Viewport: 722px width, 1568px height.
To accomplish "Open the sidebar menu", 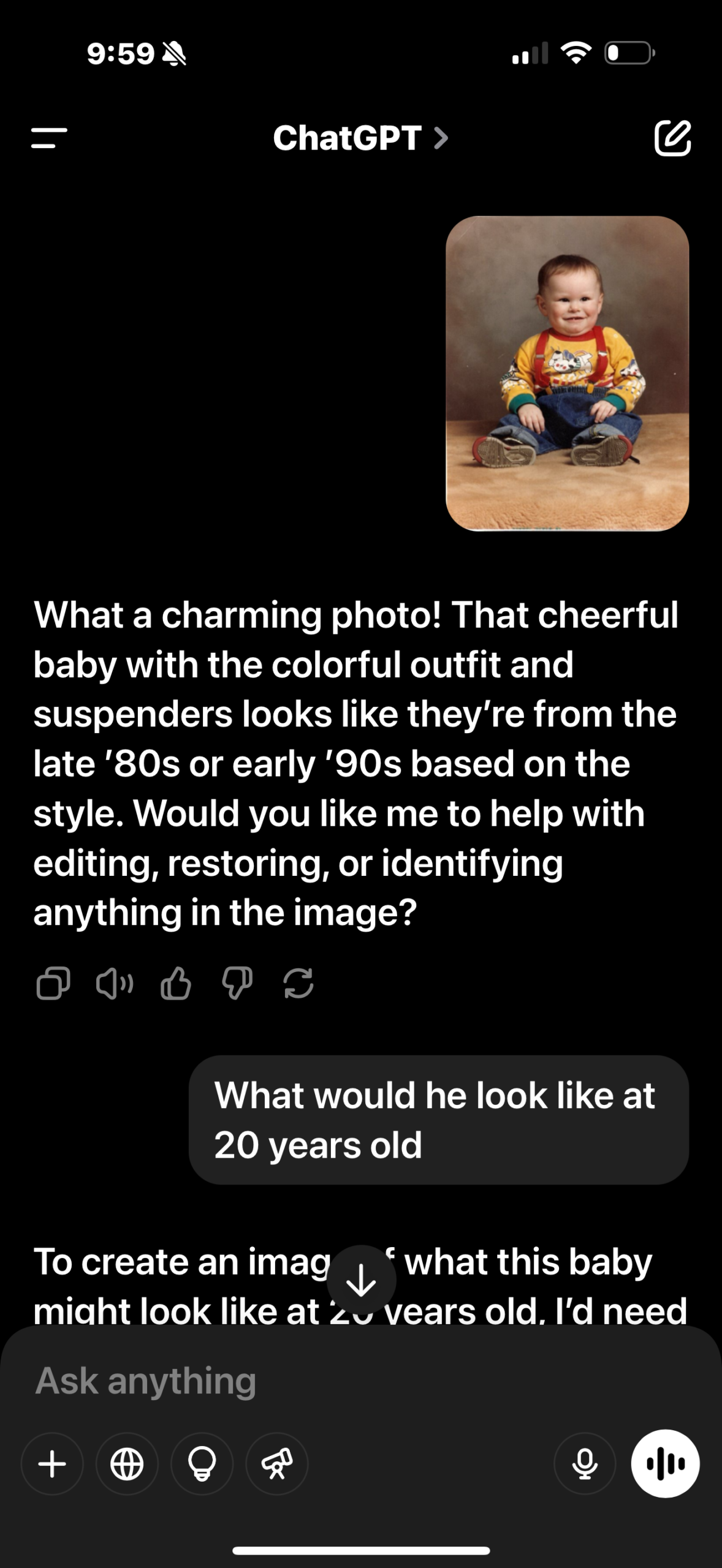I will coord(49,138).
